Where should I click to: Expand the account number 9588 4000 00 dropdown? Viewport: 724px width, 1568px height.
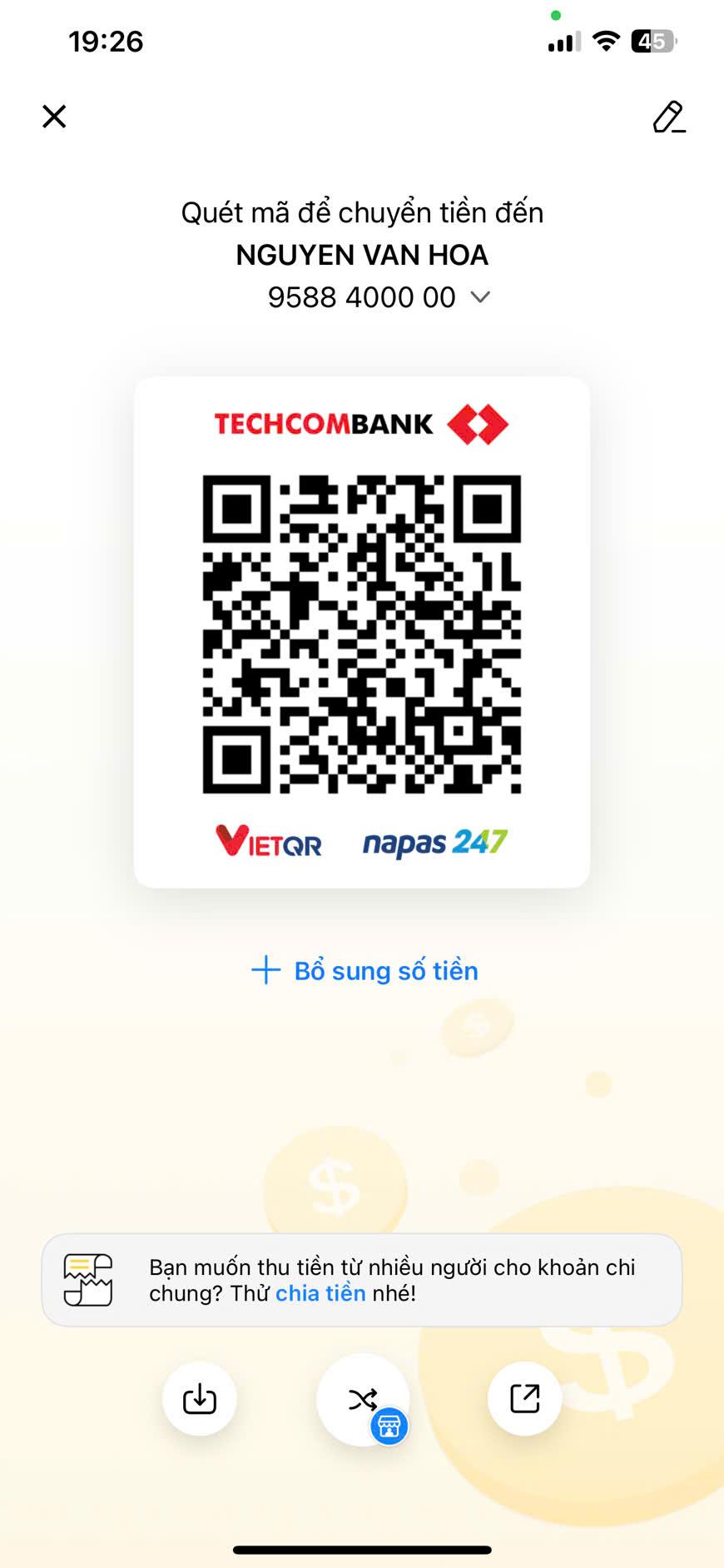pyautogui.click(x=480, y=296)
